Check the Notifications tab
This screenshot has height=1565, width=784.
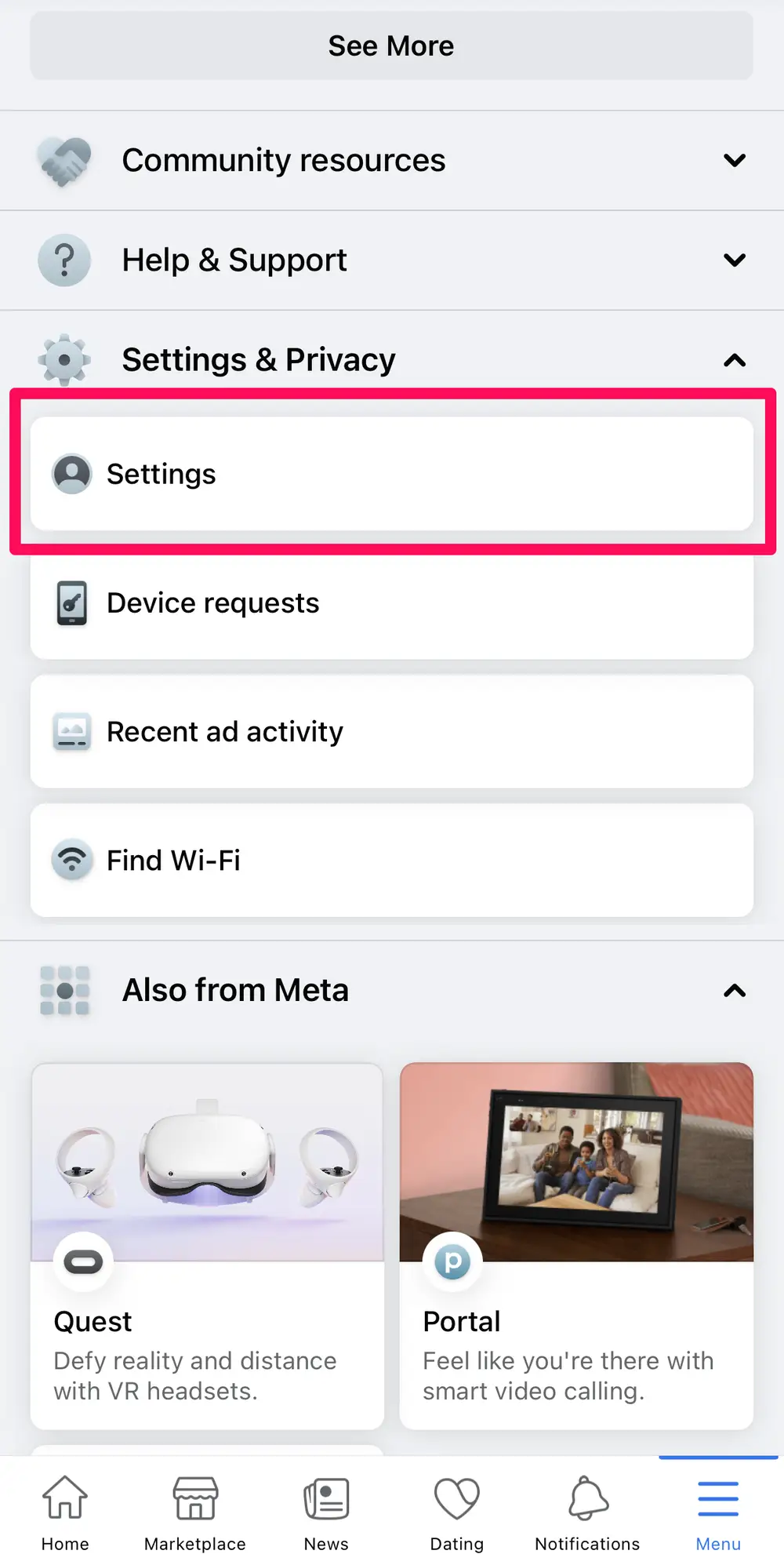[x=587, y=1512]
